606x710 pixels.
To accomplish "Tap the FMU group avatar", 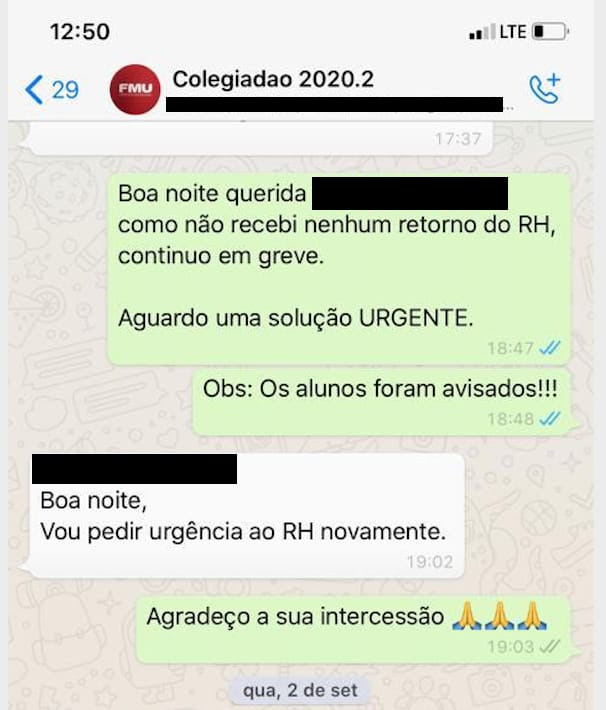I will [x=135, y=90].
